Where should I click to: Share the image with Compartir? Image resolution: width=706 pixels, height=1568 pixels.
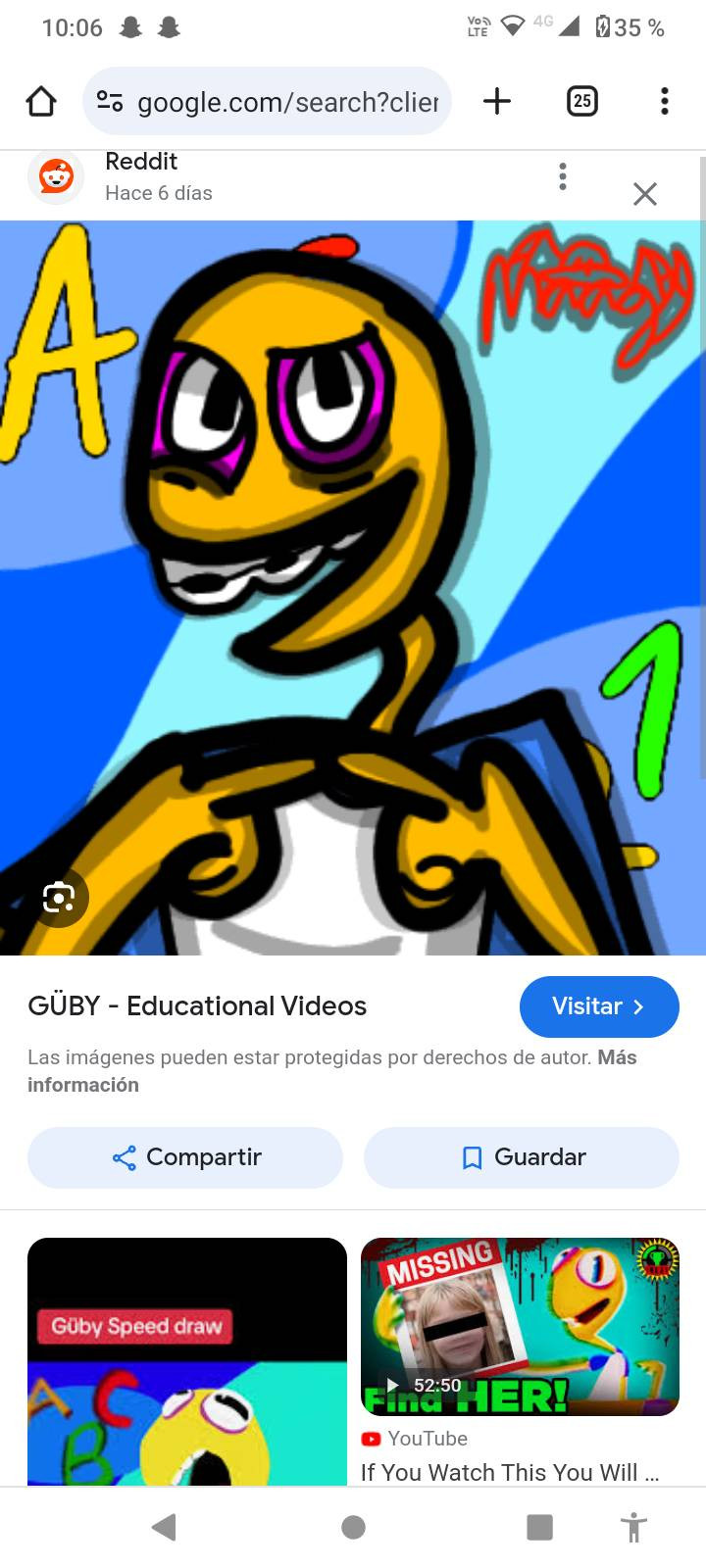click(185, 1157)
